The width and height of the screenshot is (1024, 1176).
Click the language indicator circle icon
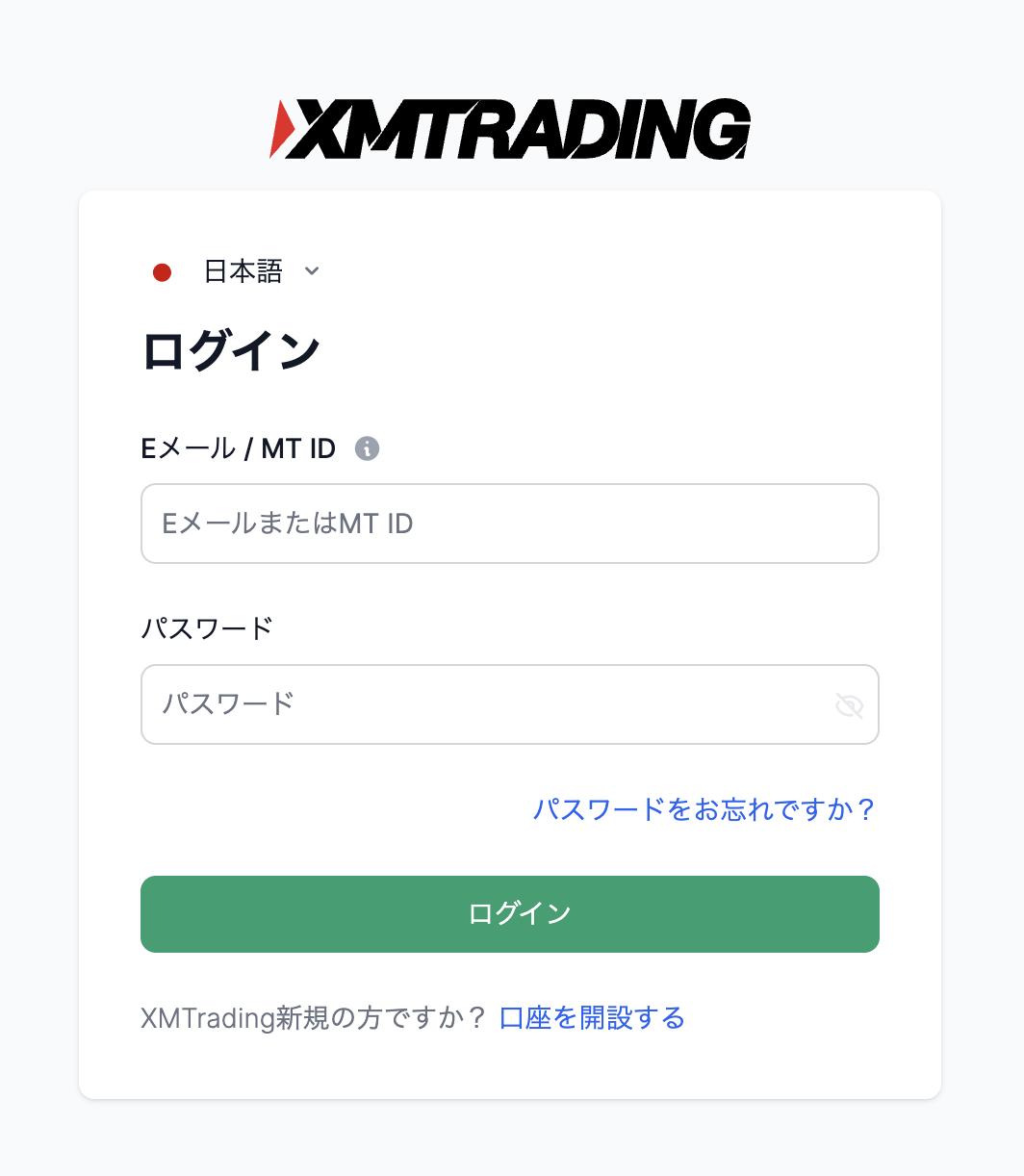pyautogui.click(x=163, y=272)
